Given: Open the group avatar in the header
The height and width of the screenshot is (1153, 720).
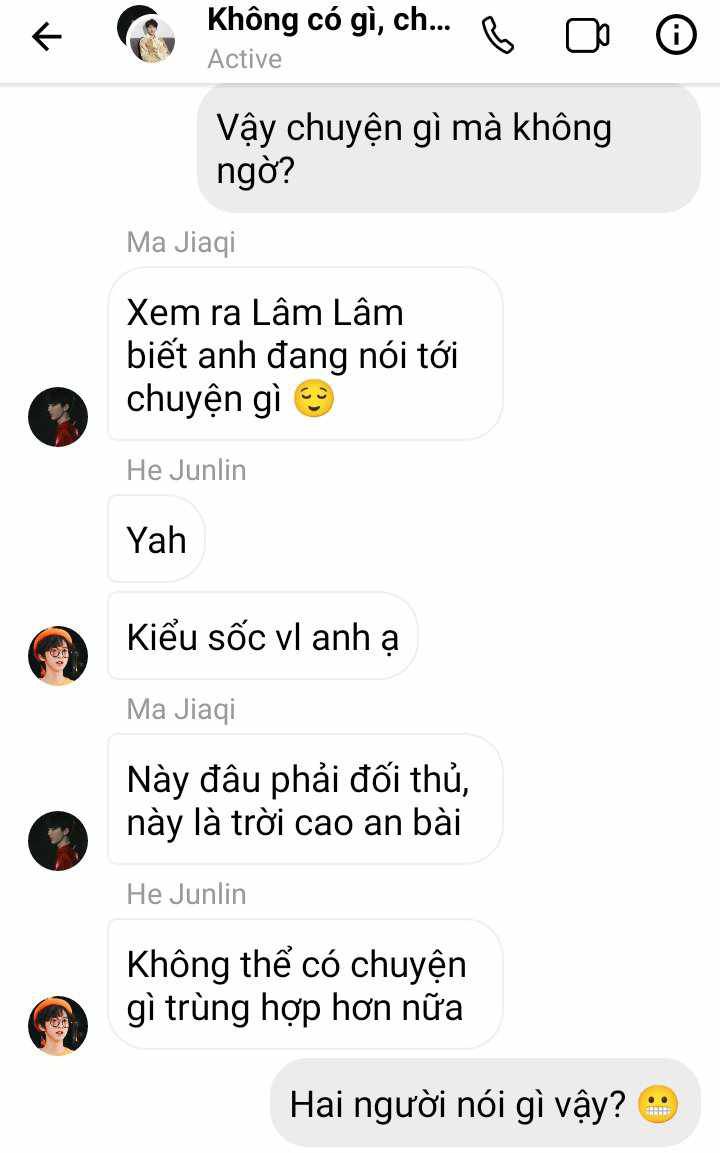Looking at the screenshot, I should 146,34.
